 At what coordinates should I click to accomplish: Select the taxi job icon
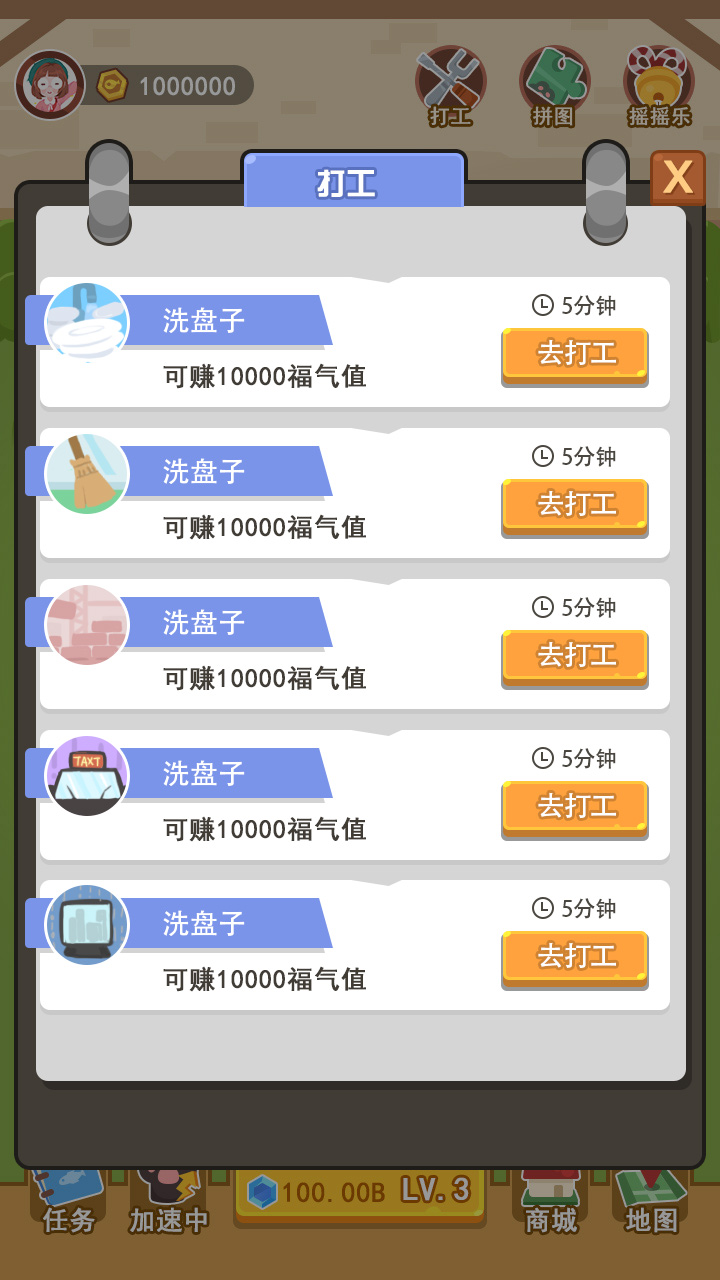tap(87, 775)
